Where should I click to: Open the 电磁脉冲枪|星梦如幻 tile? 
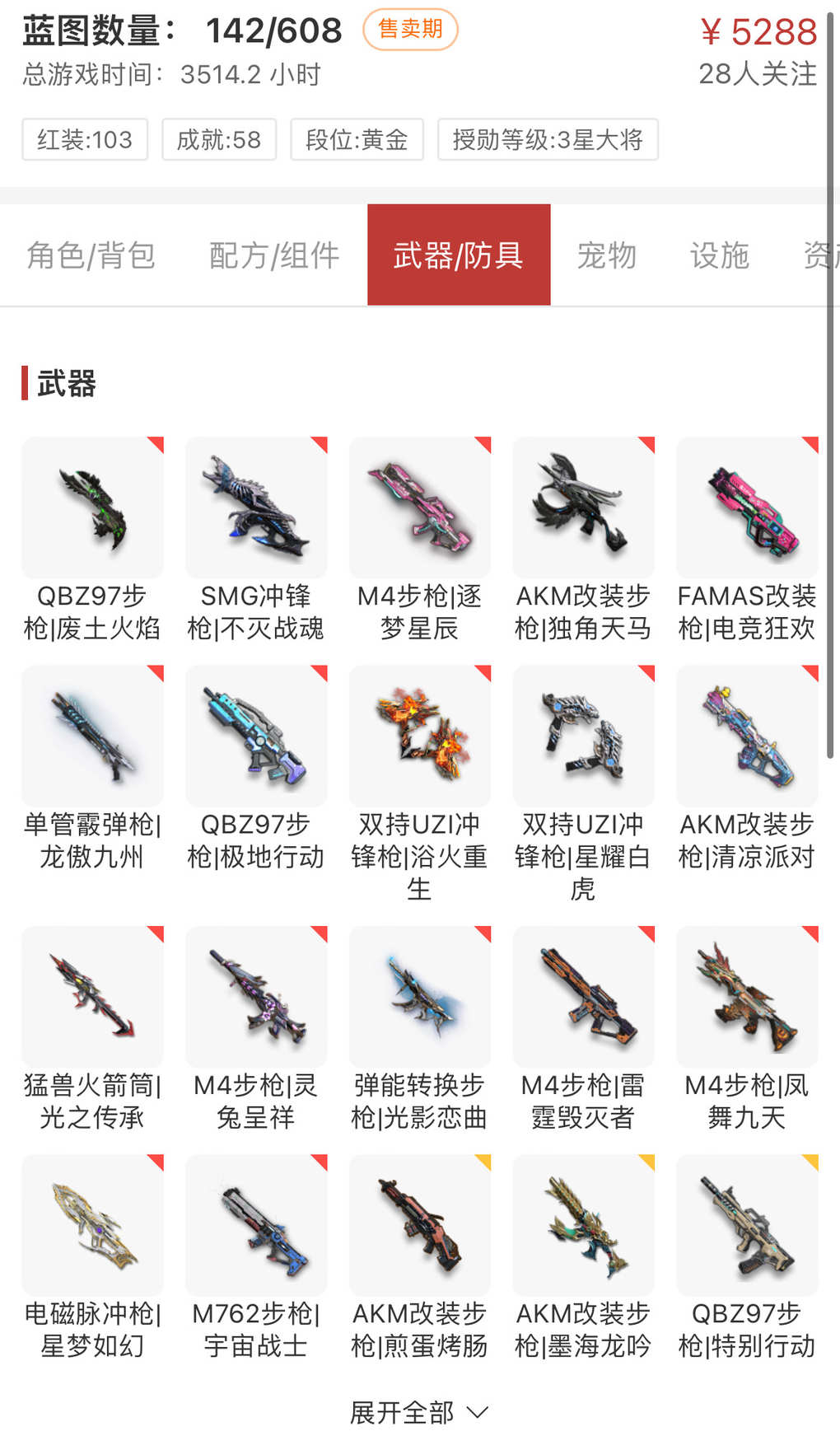(x=92, y=1226)
